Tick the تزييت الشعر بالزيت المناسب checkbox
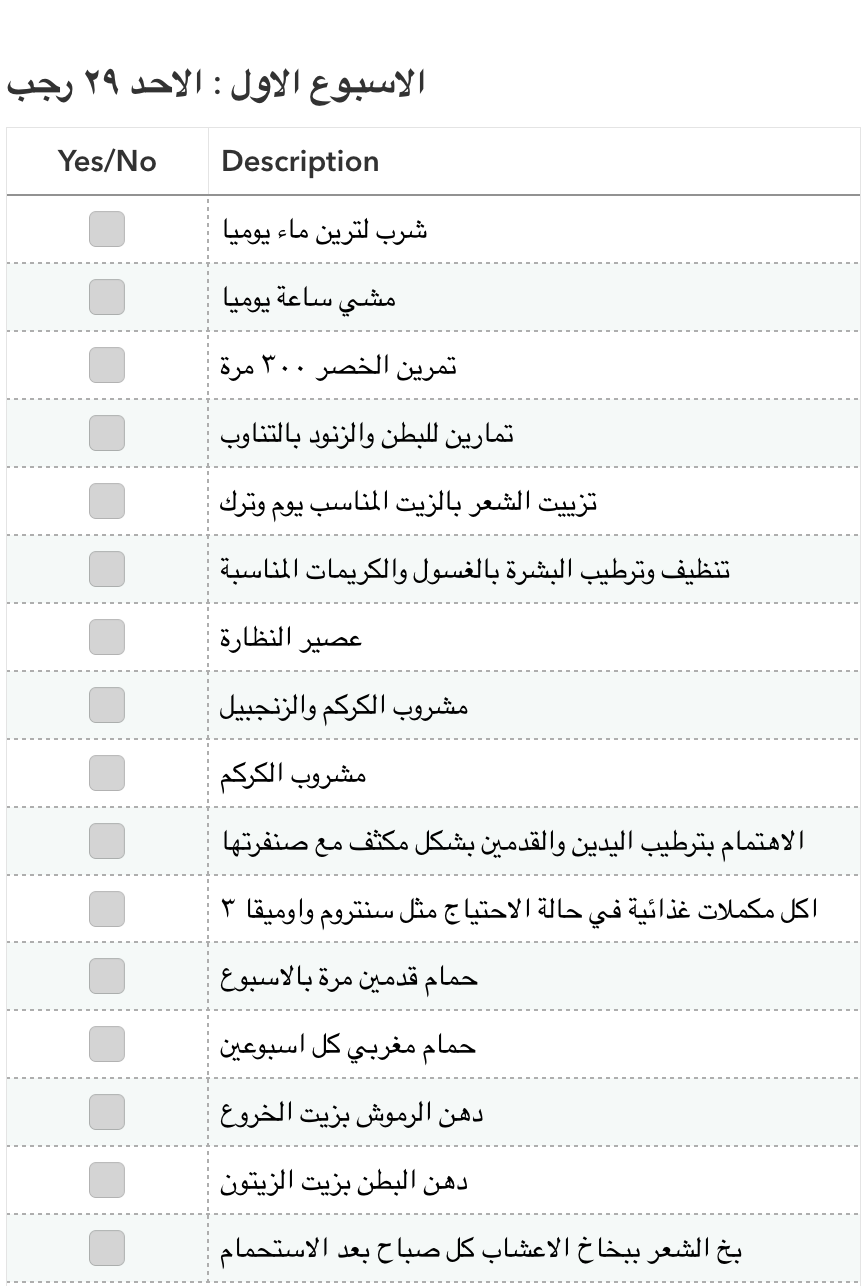868x1286 pixels. (x=107, y=501)
